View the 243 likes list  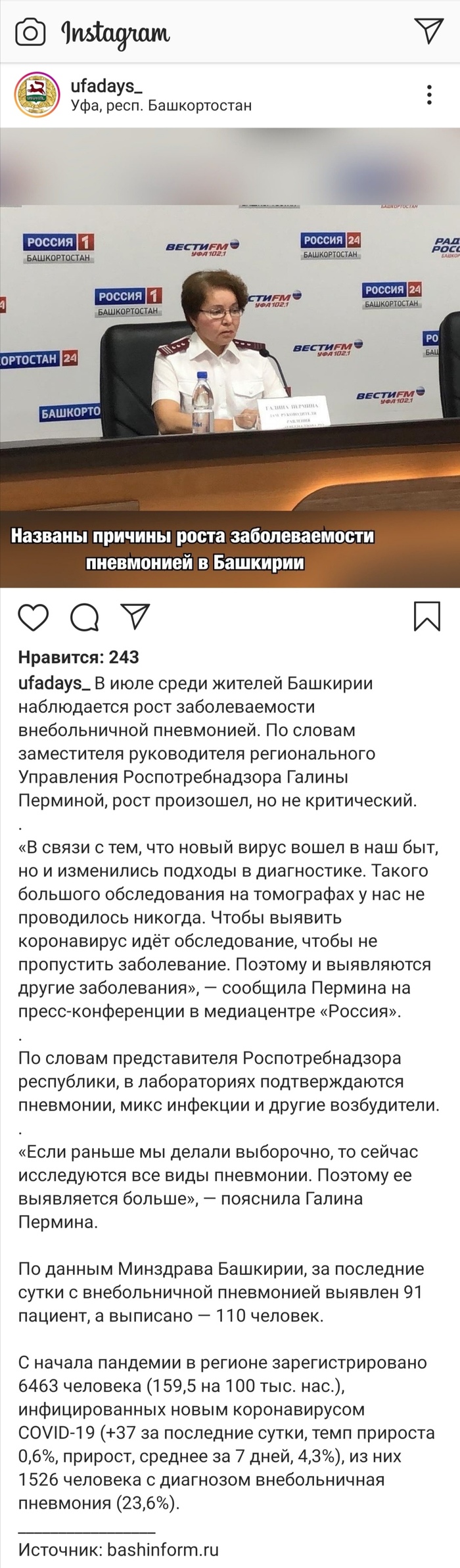[79, 657]
